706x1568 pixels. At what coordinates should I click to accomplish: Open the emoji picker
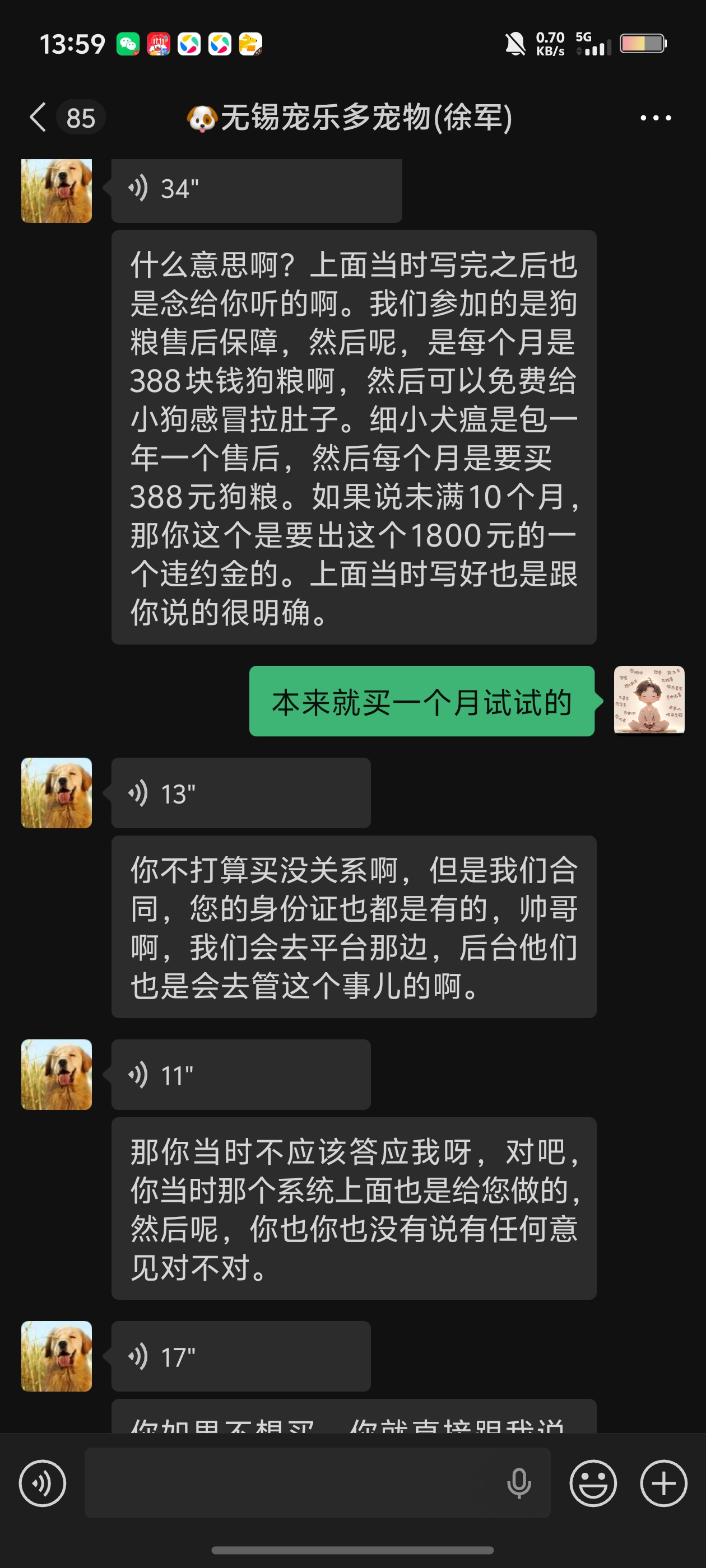[593, 1483]
